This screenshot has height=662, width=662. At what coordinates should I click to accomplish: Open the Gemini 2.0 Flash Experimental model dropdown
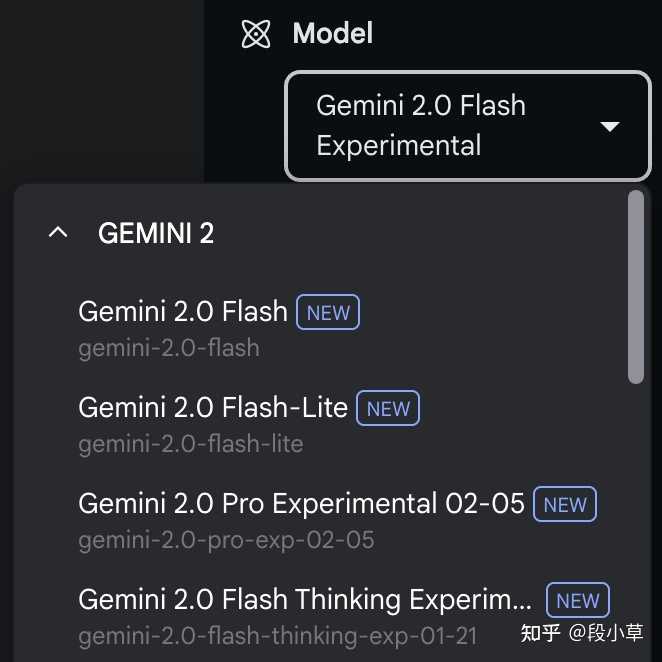pyautogui.click(x=468, y=126)
